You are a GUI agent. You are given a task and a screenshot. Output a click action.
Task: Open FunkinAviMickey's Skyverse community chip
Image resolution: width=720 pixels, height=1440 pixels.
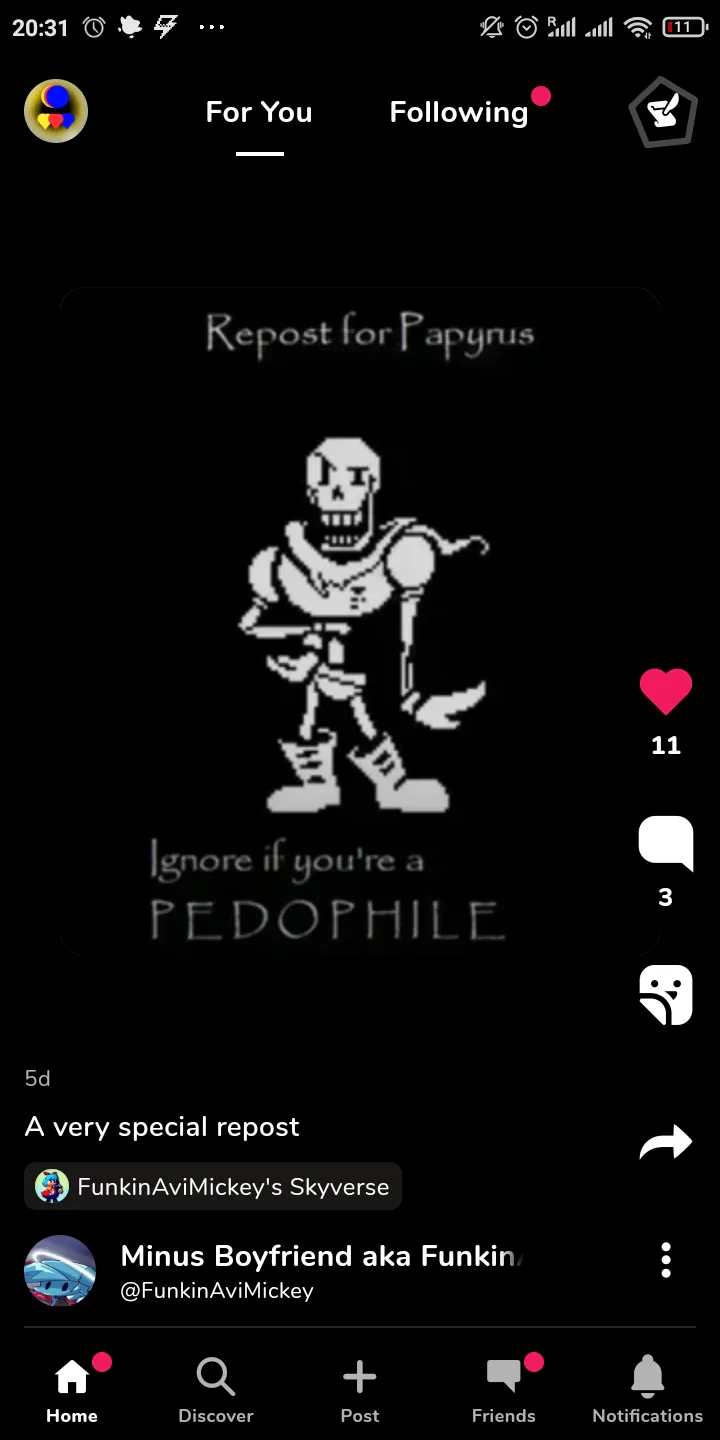click(213, 1187)
